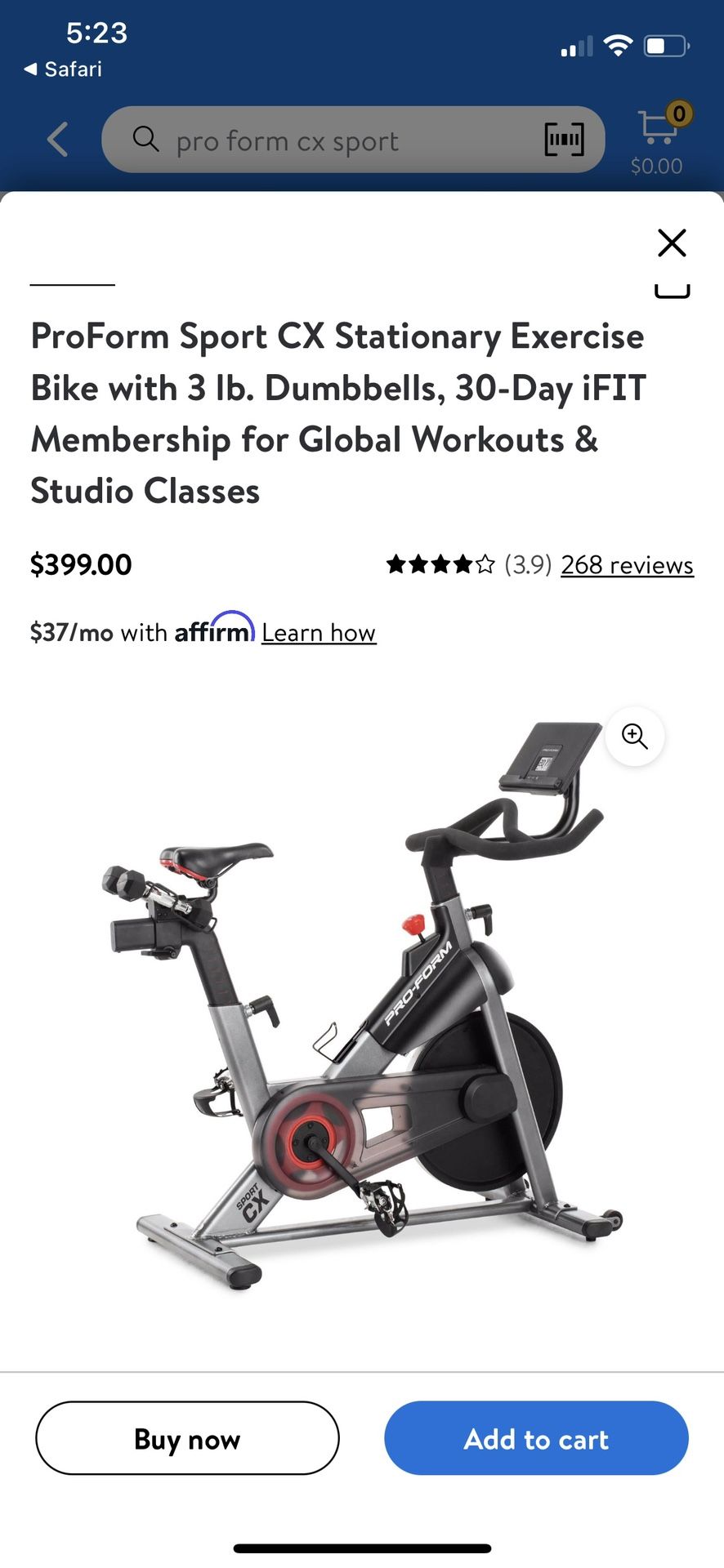Return to Safari via status bar link
This screenshot has width=724, height=1568.
(x=63, y=69)
